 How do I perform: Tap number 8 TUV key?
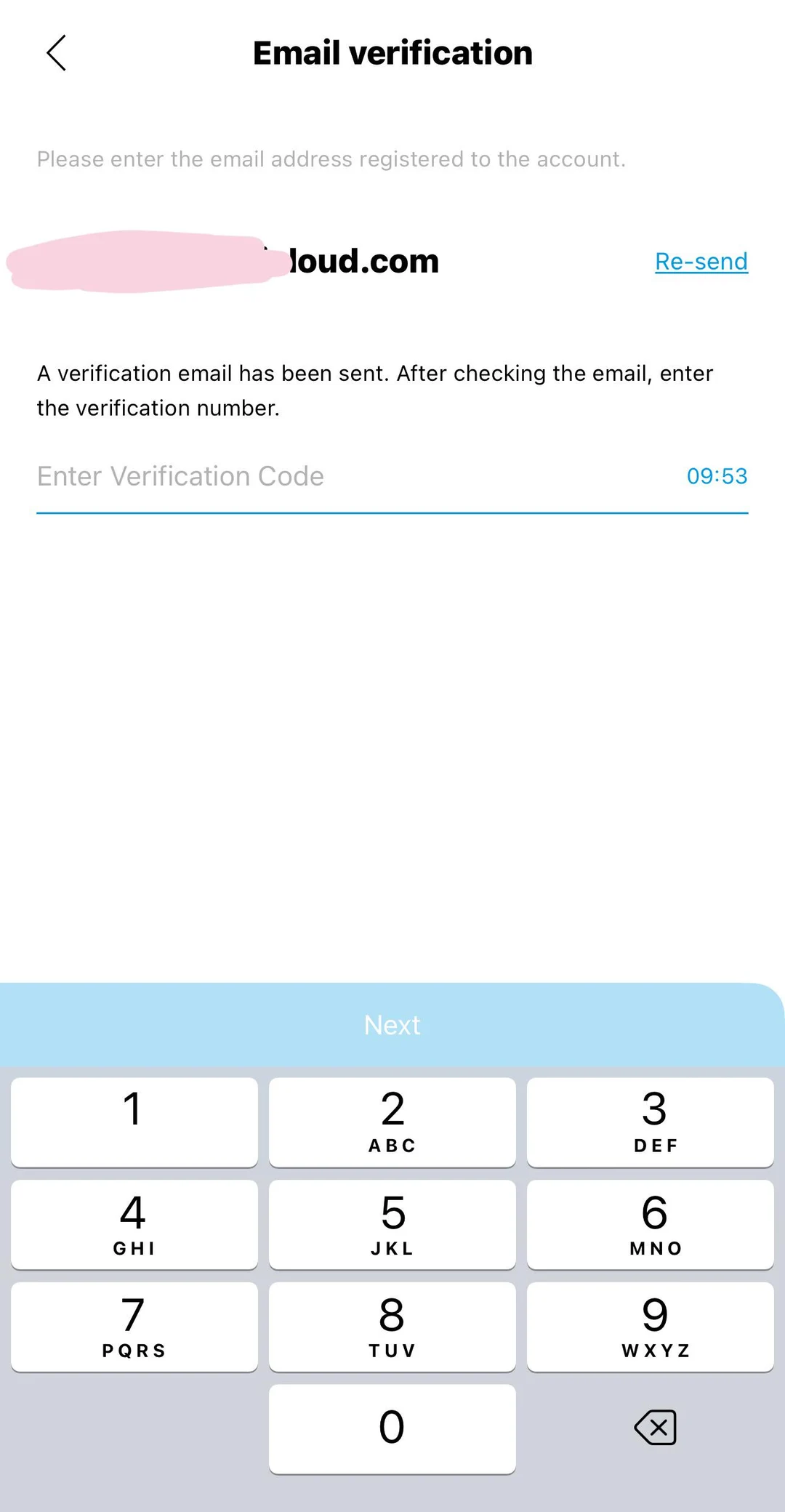pos(392,1327)
